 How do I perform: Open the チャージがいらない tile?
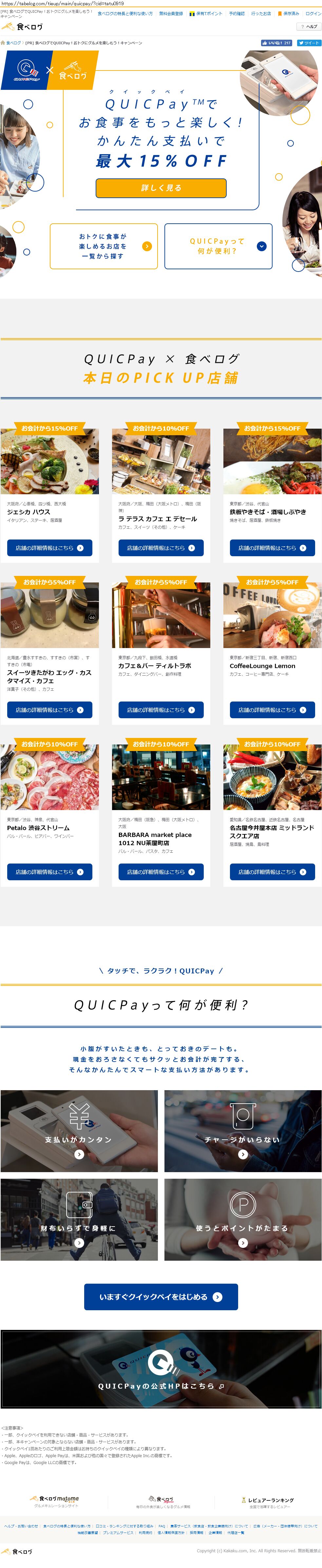click(x=242, y=1130)
